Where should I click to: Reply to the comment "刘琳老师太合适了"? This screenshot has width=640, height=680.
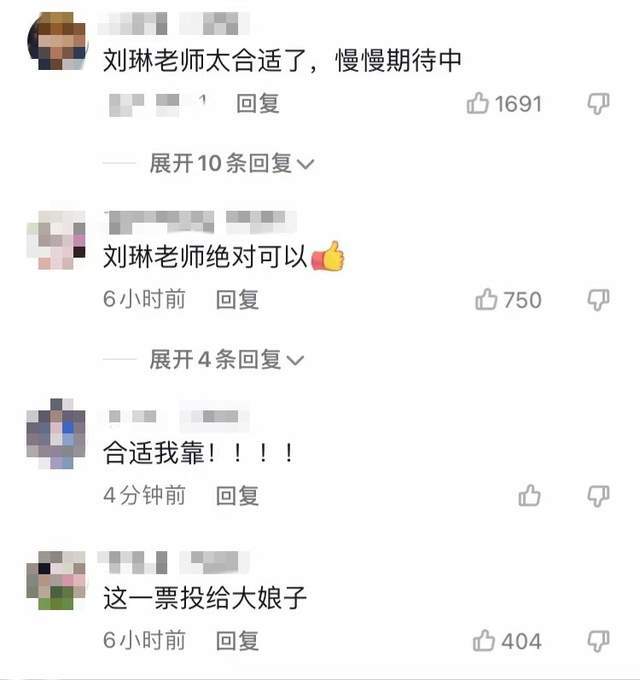coord(258,104)
